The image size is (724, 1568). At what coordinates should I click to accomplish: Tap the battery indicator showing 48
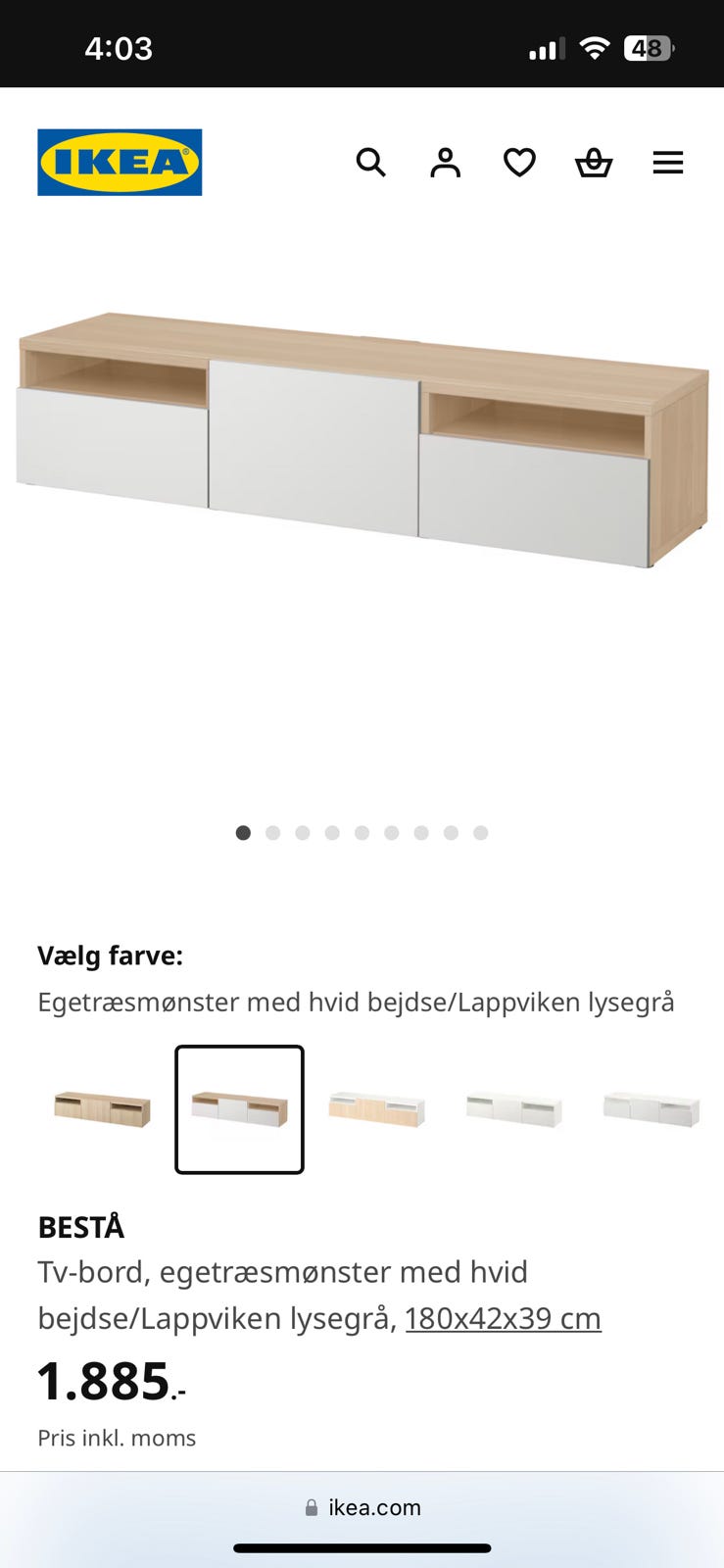coord(651,45)
